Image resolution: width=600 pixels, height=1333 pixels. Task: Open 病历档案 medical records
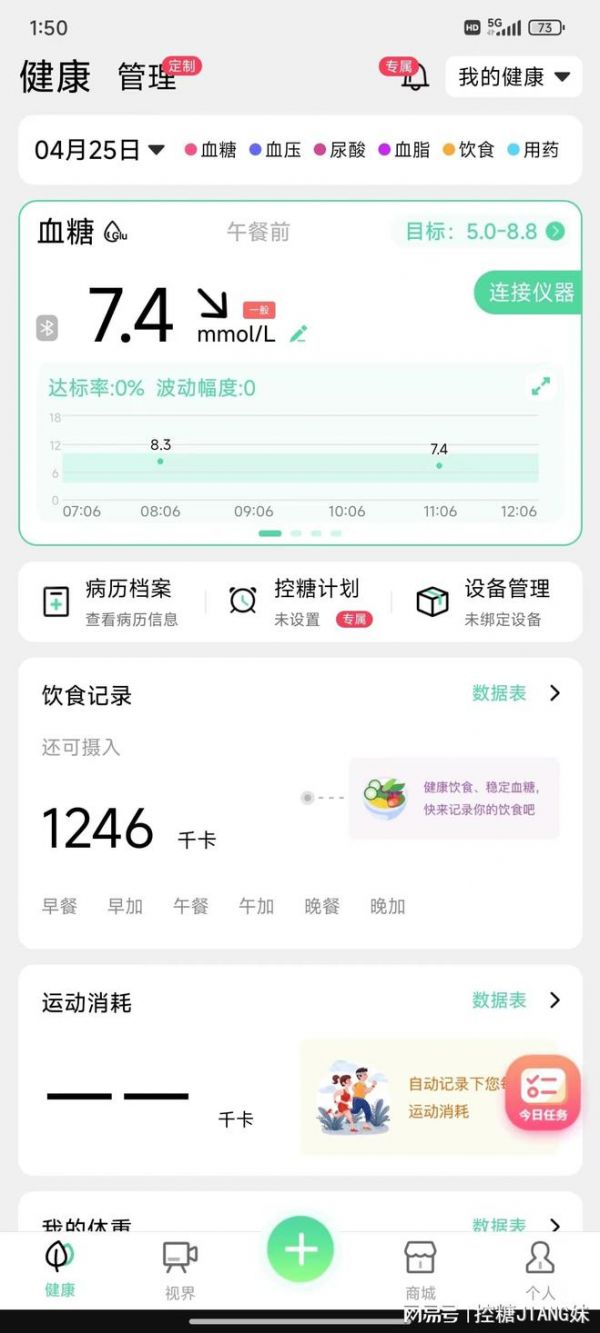(x=110, y=601)
